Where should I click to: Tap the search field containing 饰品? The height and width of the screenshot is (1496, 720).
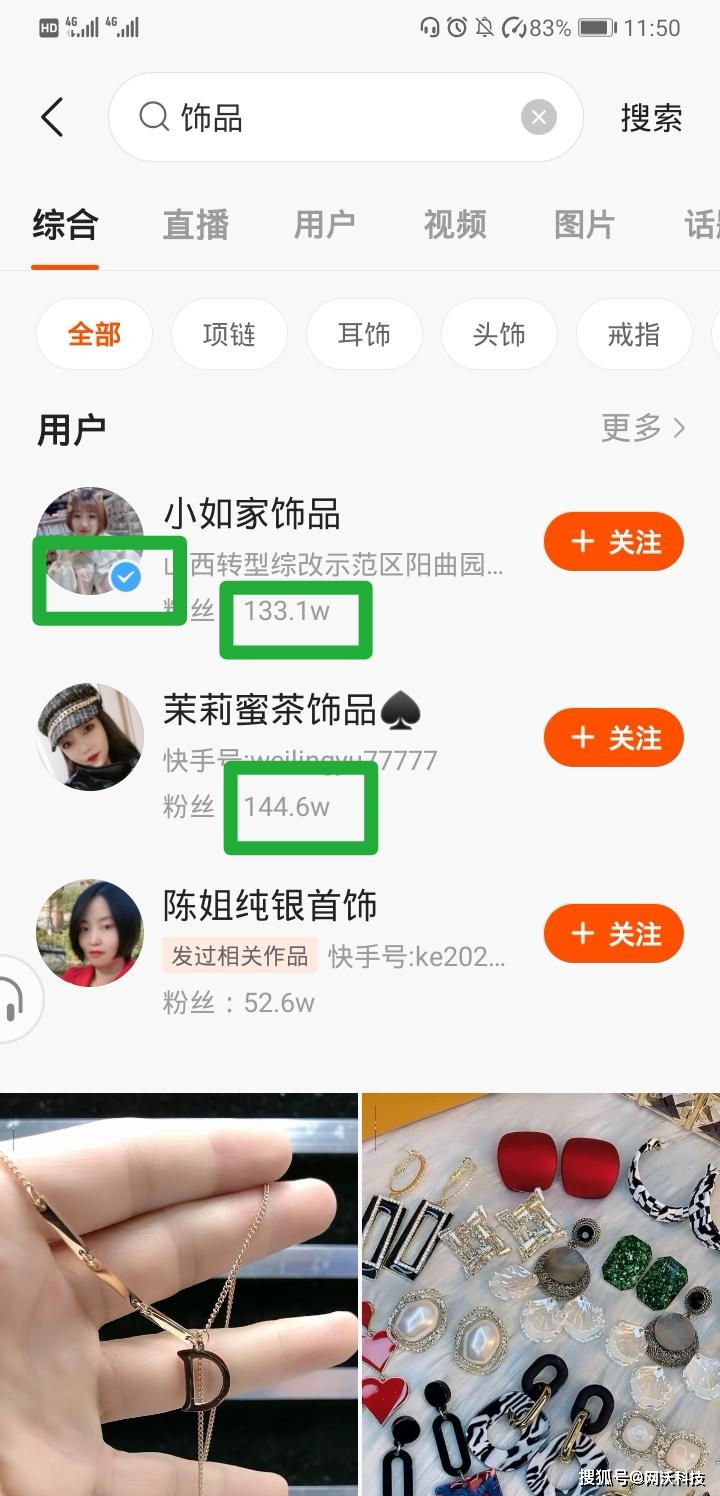330,118
